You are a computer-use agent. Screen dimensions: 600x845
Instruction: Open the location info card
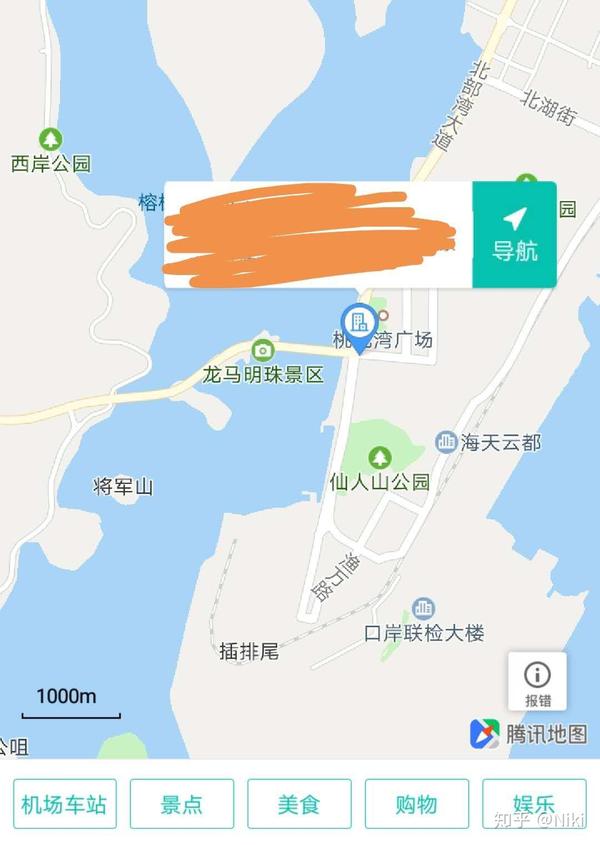315,235
